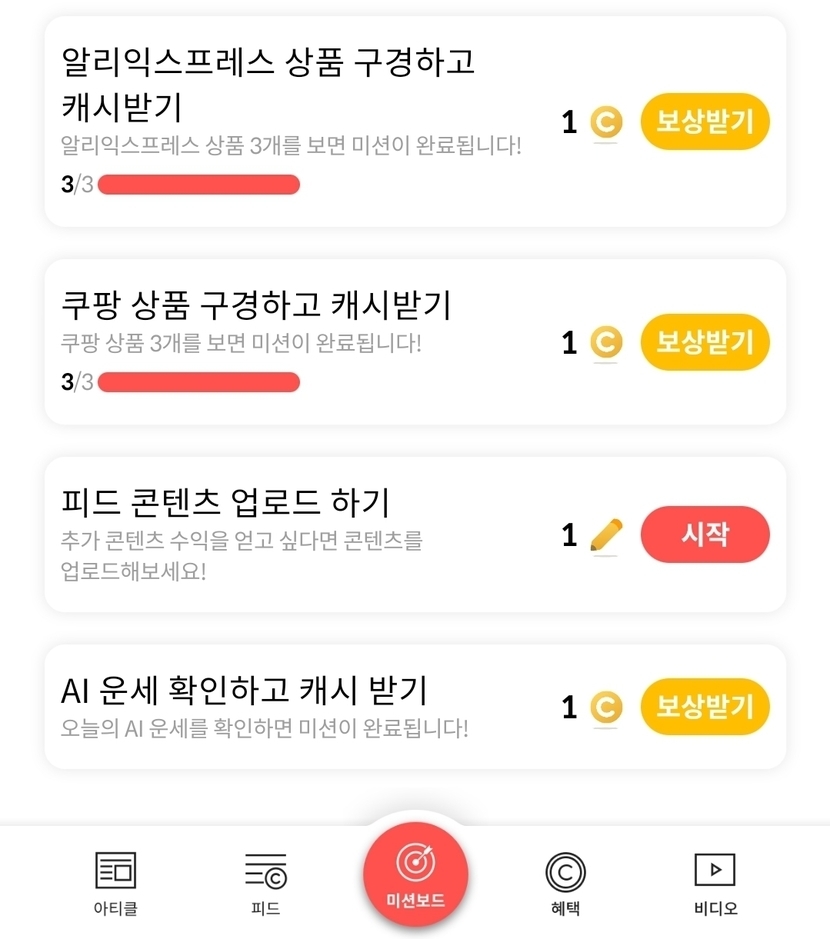Start the 피드 콘텐츠 업로드 하기 mission
Screen dimensions: 830x939
[x=705, y=534]
